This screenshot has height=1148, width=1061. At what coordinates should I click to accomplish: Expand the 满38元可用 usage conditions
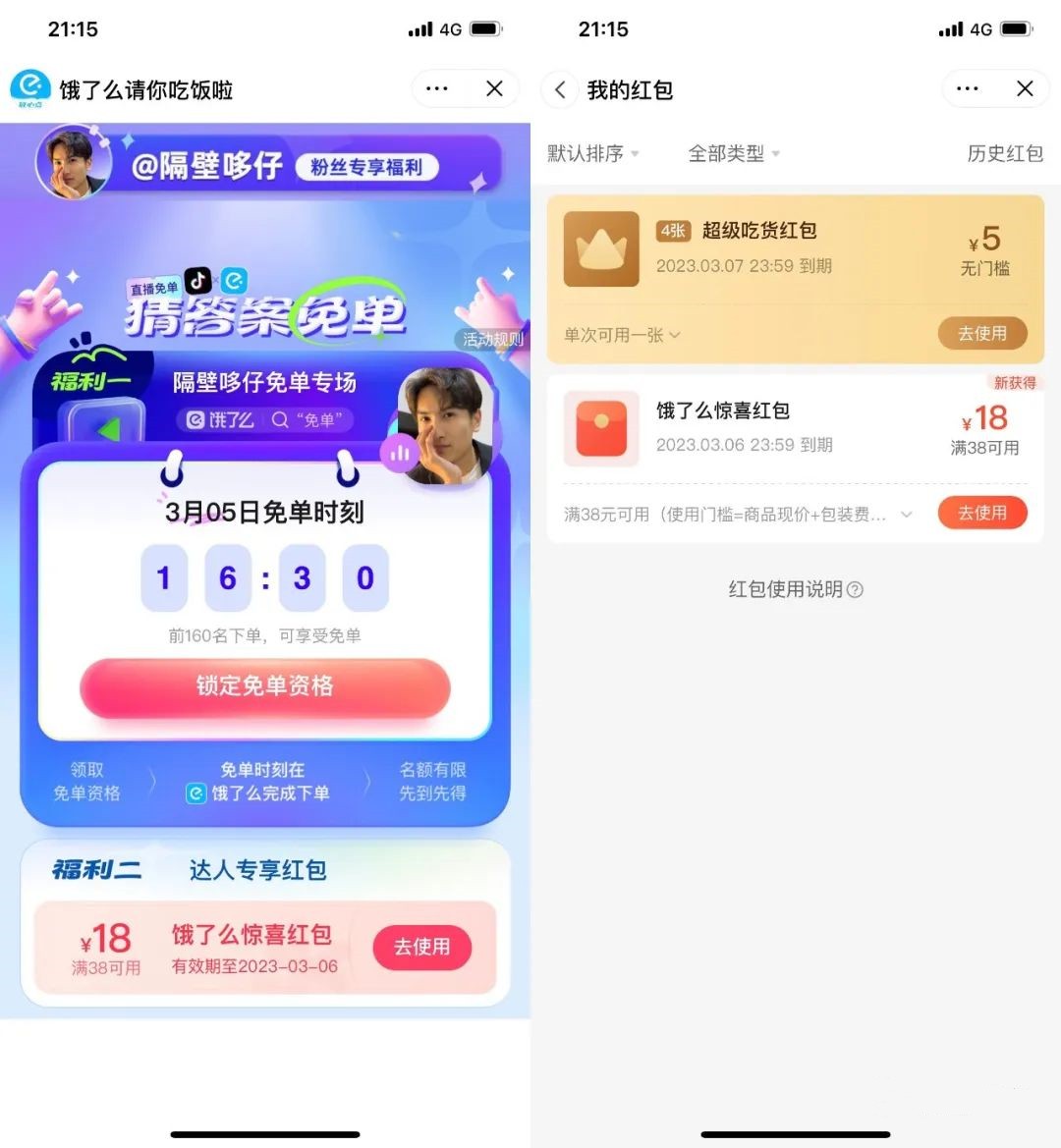point(906,515)
